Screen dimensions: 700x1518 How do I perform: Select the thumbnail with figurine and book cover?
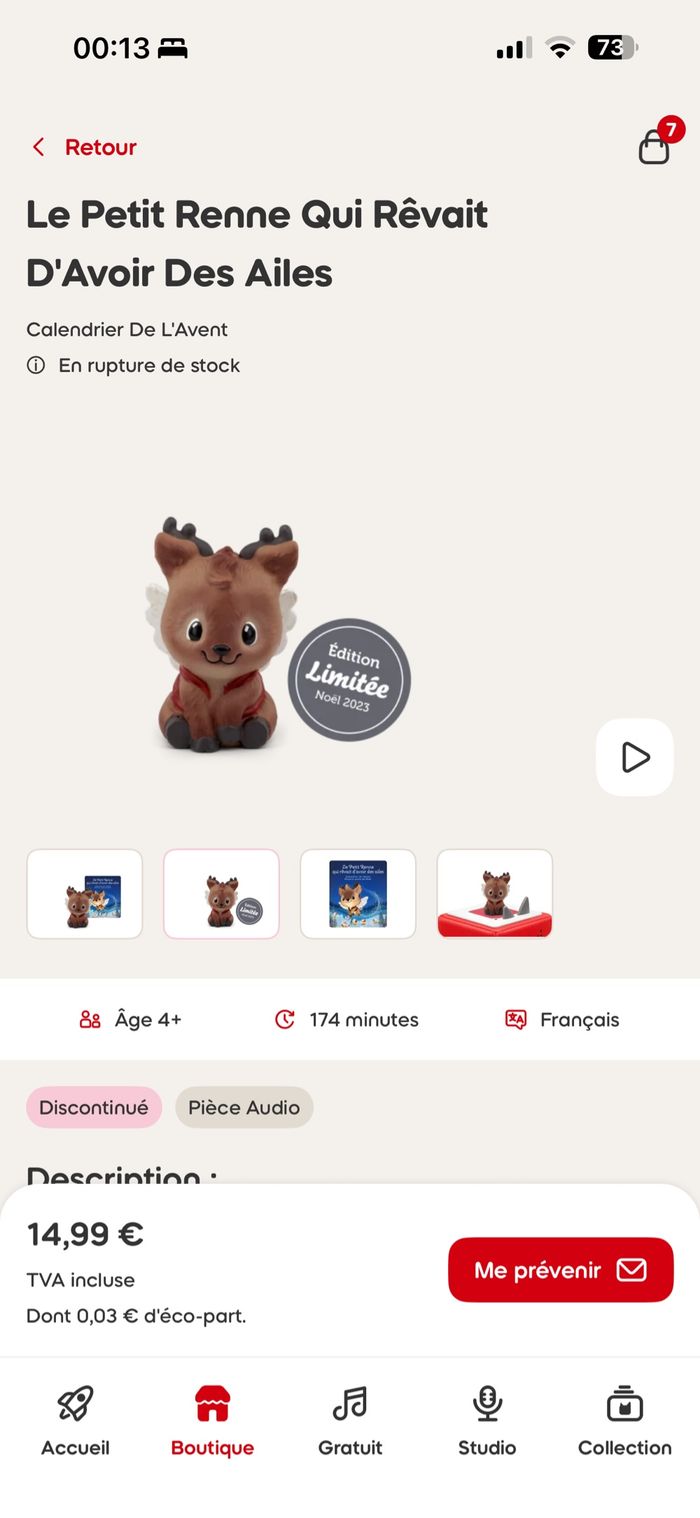(x=85, y=894)
